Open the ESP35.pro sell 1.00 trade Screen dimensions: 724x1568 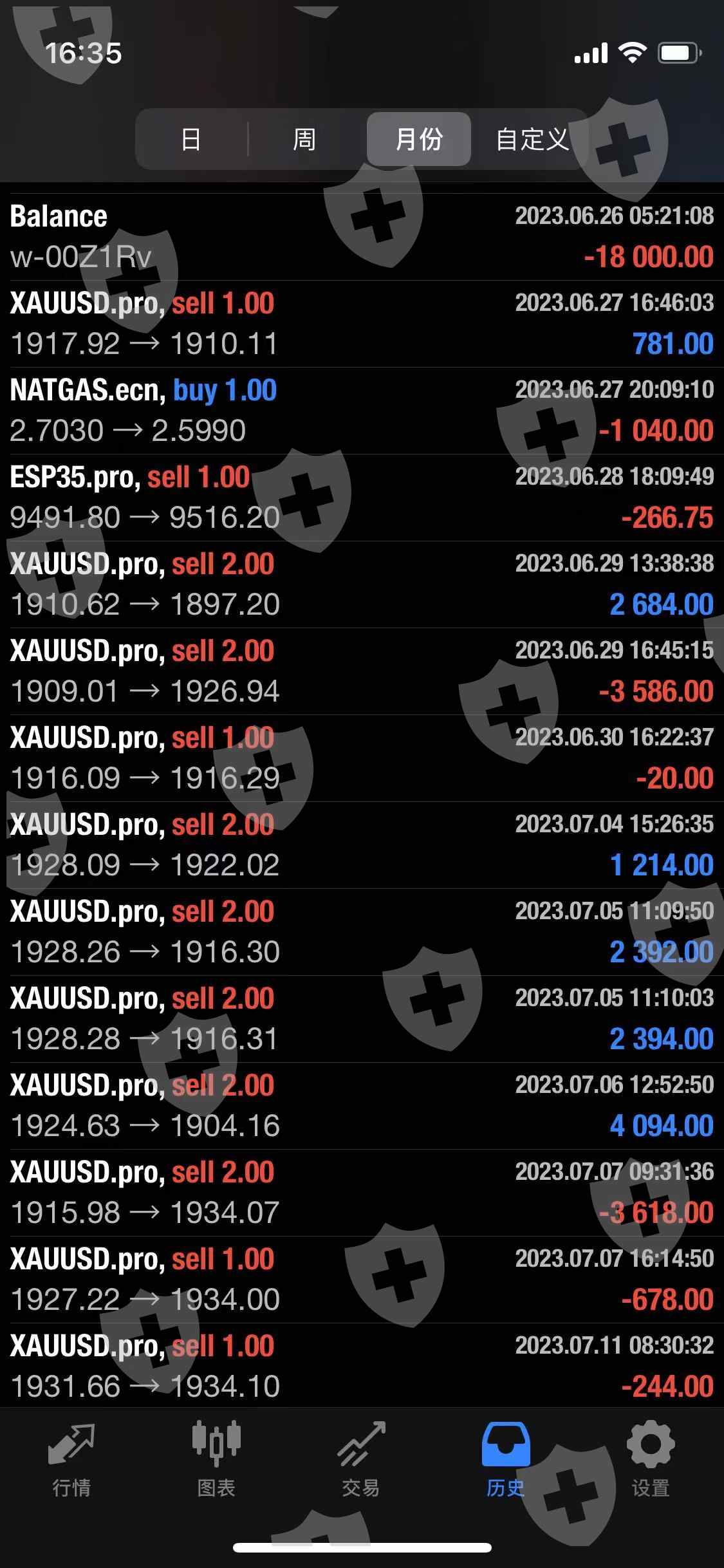(x=362, y=497)
